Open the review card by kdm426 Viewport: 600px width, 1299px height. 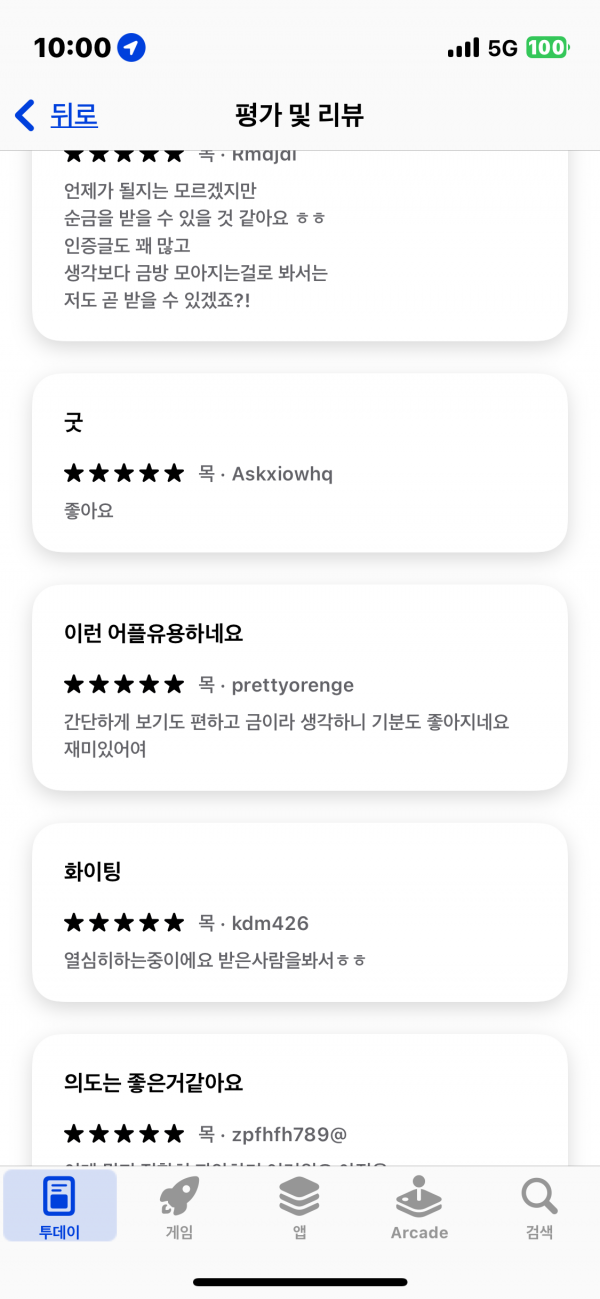[x=300, y=912]
